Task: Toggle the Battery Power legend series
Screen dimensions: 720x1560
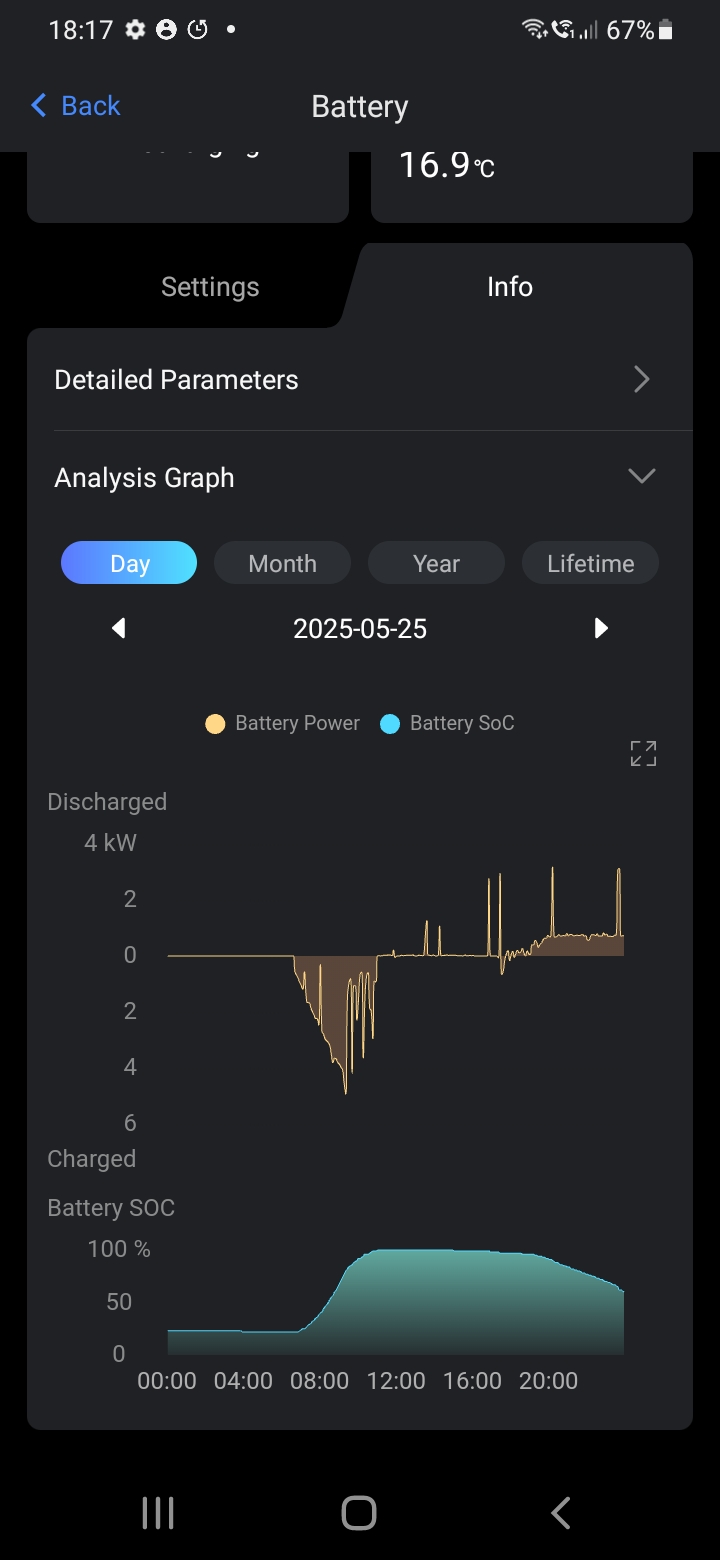Action: click(x=283, y=723)
